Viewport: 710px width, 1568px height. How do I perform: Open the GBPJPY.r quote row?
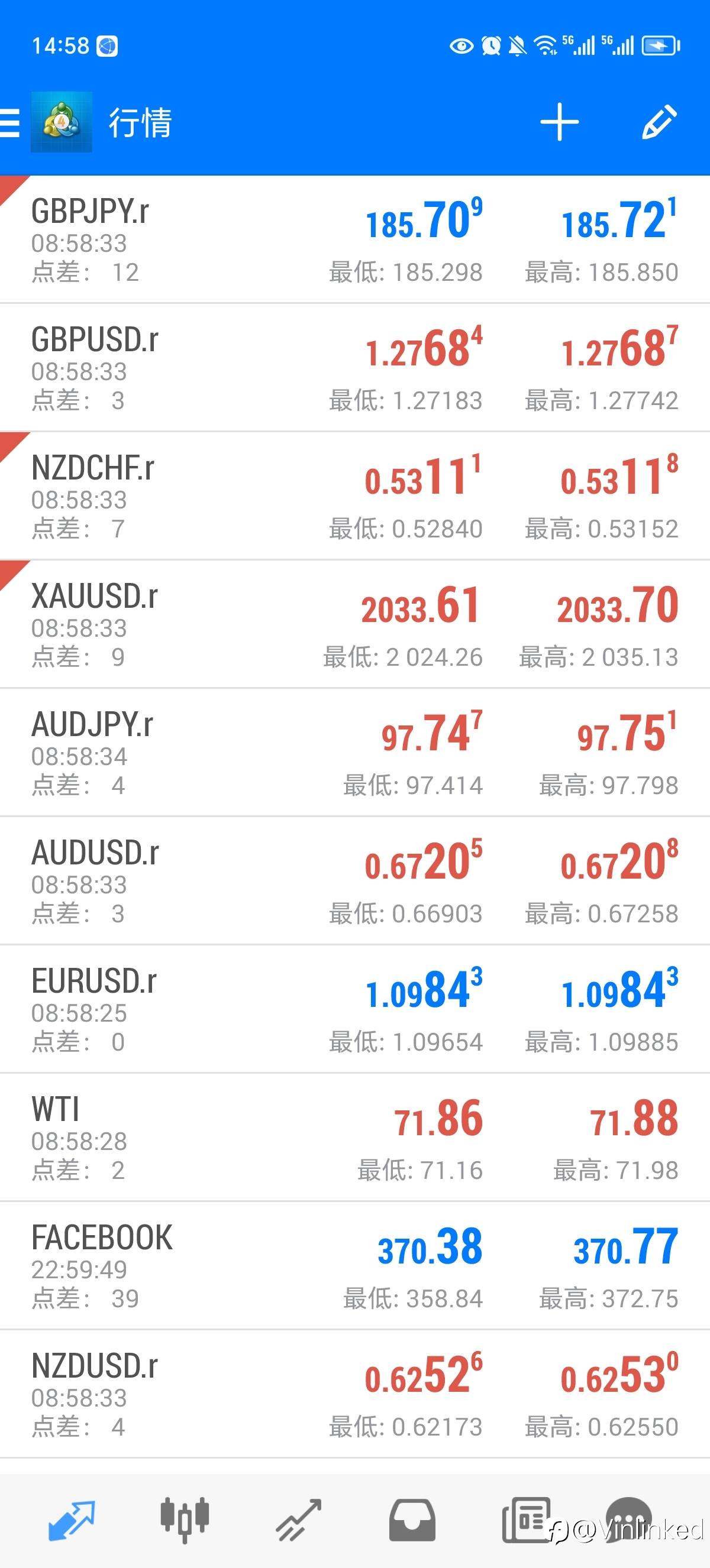[355, 239]
